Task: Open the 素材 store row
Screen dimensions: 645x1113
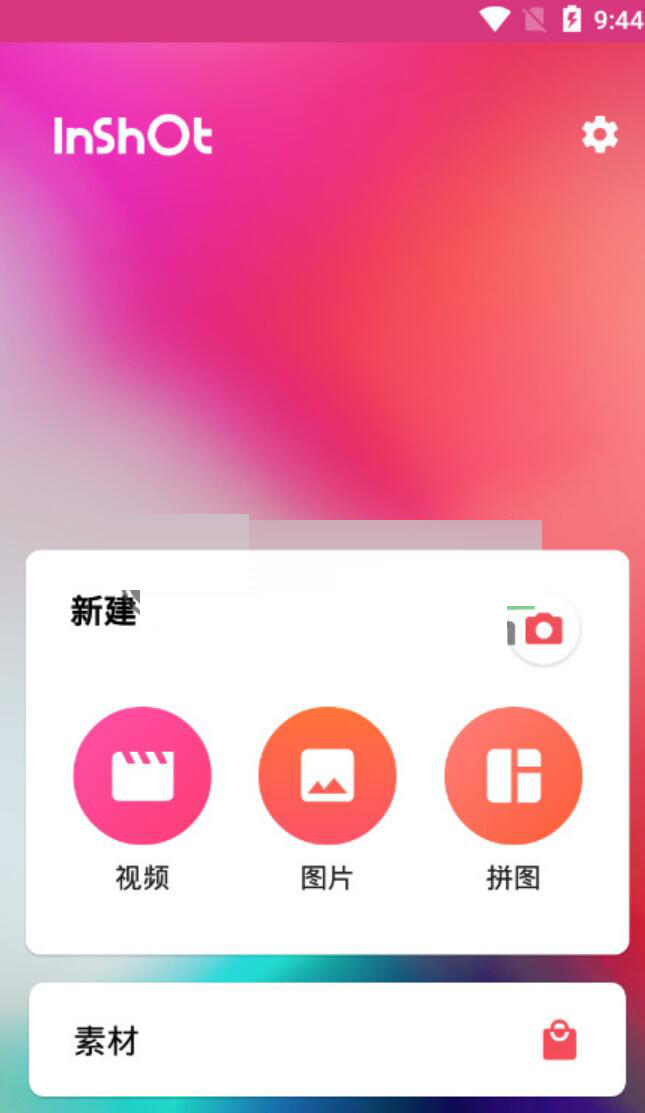Action: click(327, 1040)
